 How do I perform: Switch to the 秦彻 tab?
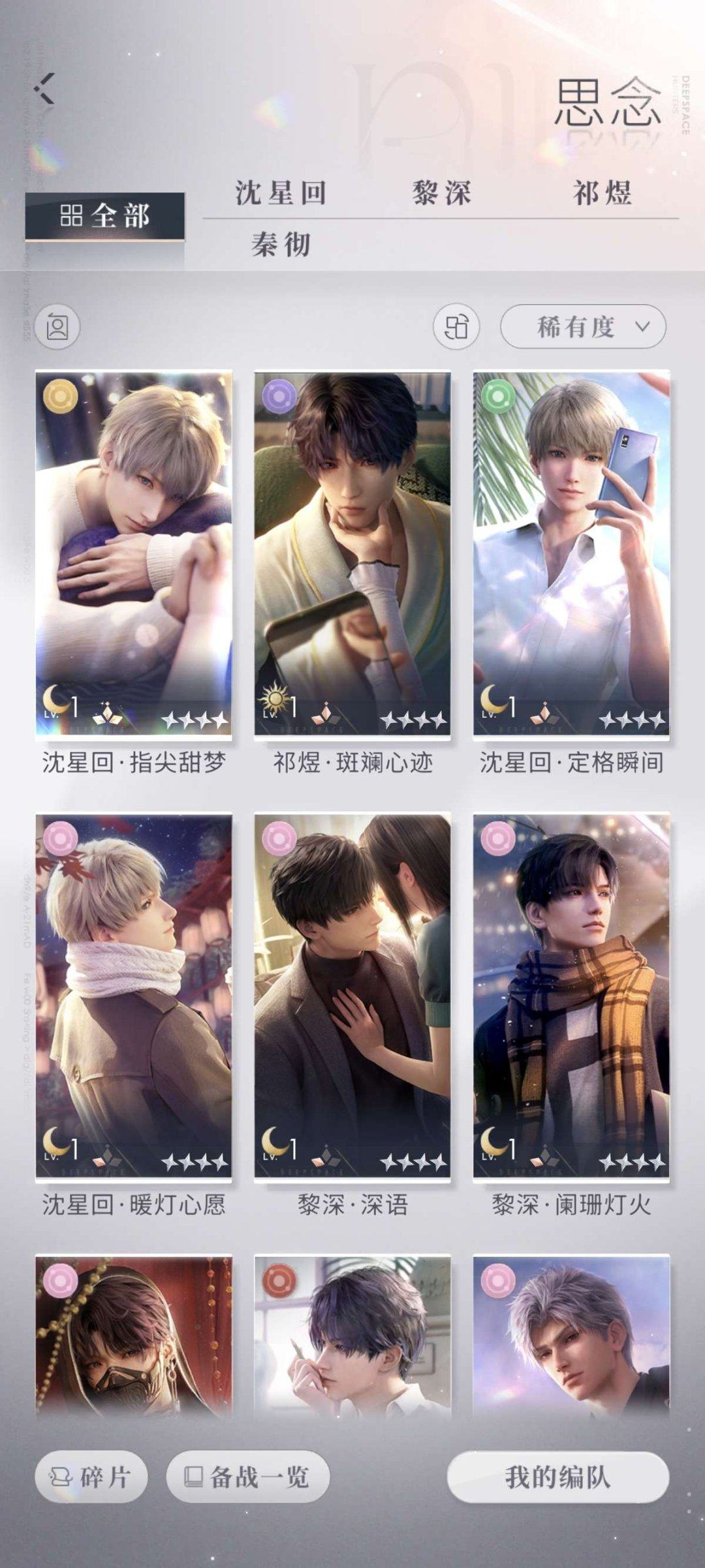point(281,245)
